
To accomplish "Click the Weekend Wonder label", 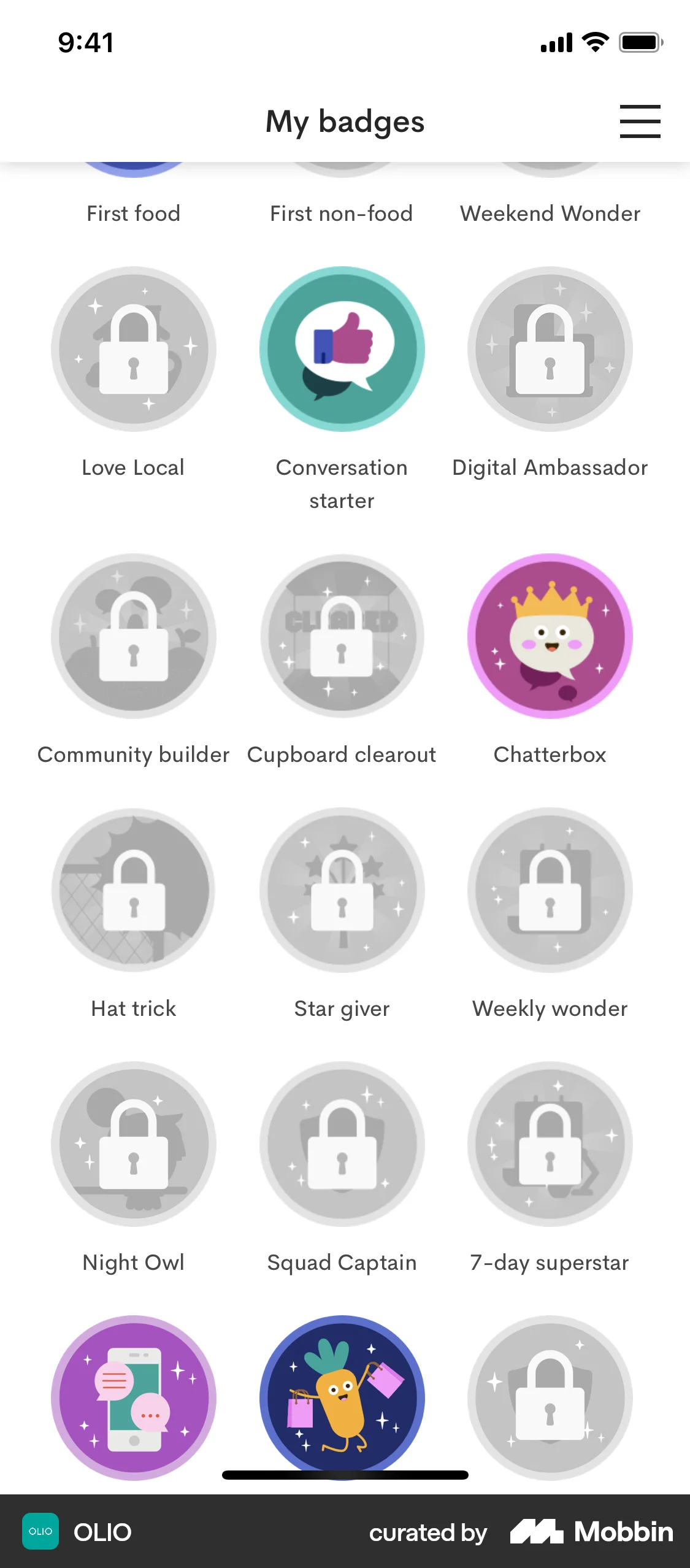I will (x=550, y=213).
